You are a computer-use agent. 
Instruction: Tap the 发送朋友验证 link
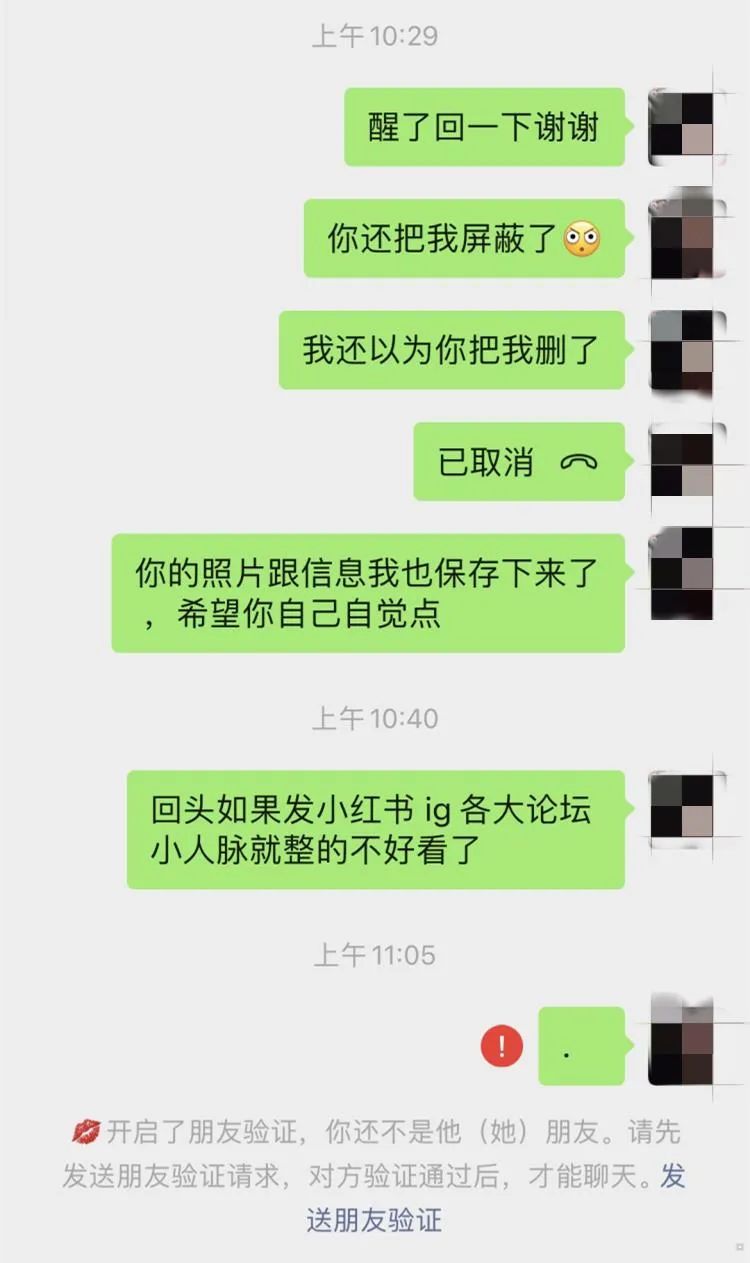coord(374,1221)
